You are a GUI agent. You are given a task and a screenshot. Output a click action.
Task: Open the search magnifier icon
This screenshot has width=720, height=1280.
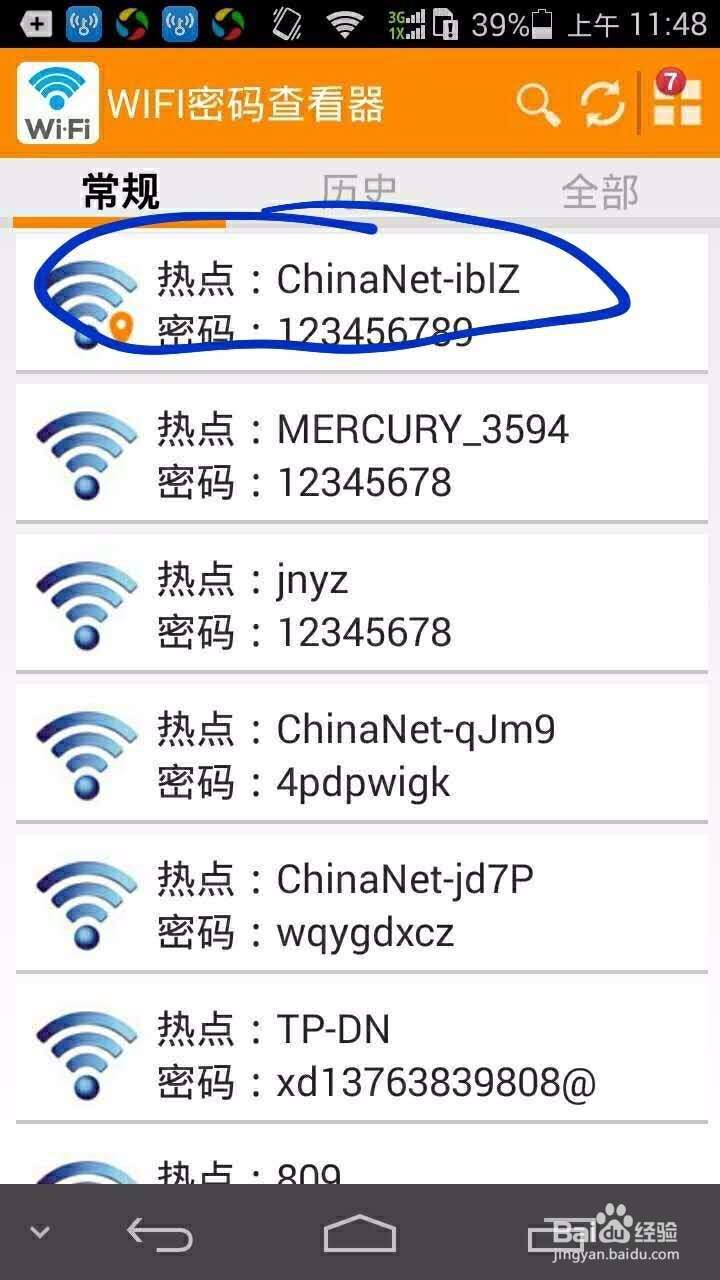537,104
